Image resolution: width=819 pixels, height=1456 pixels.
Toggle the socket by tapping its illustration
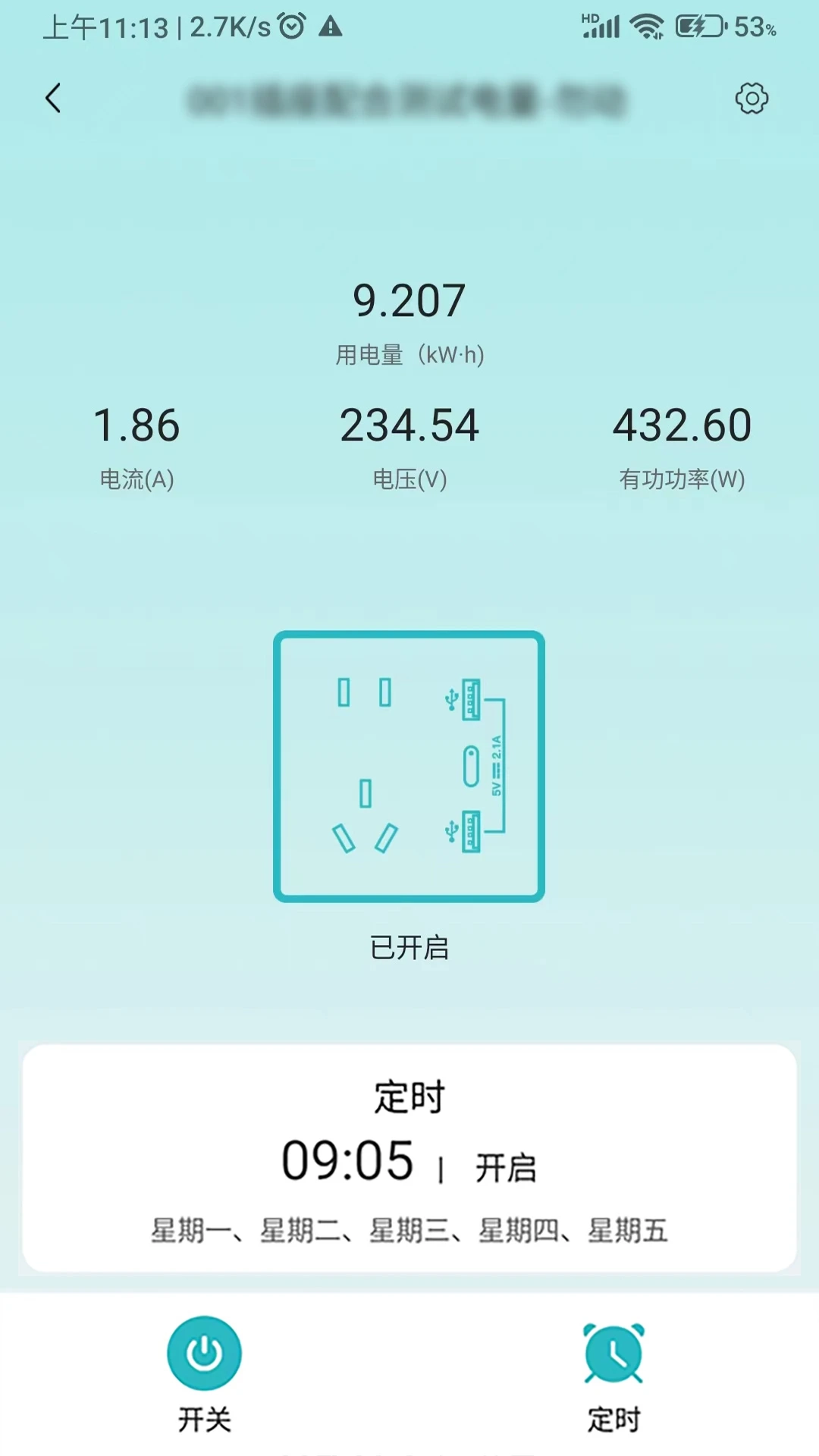click(x=409, y=766)
